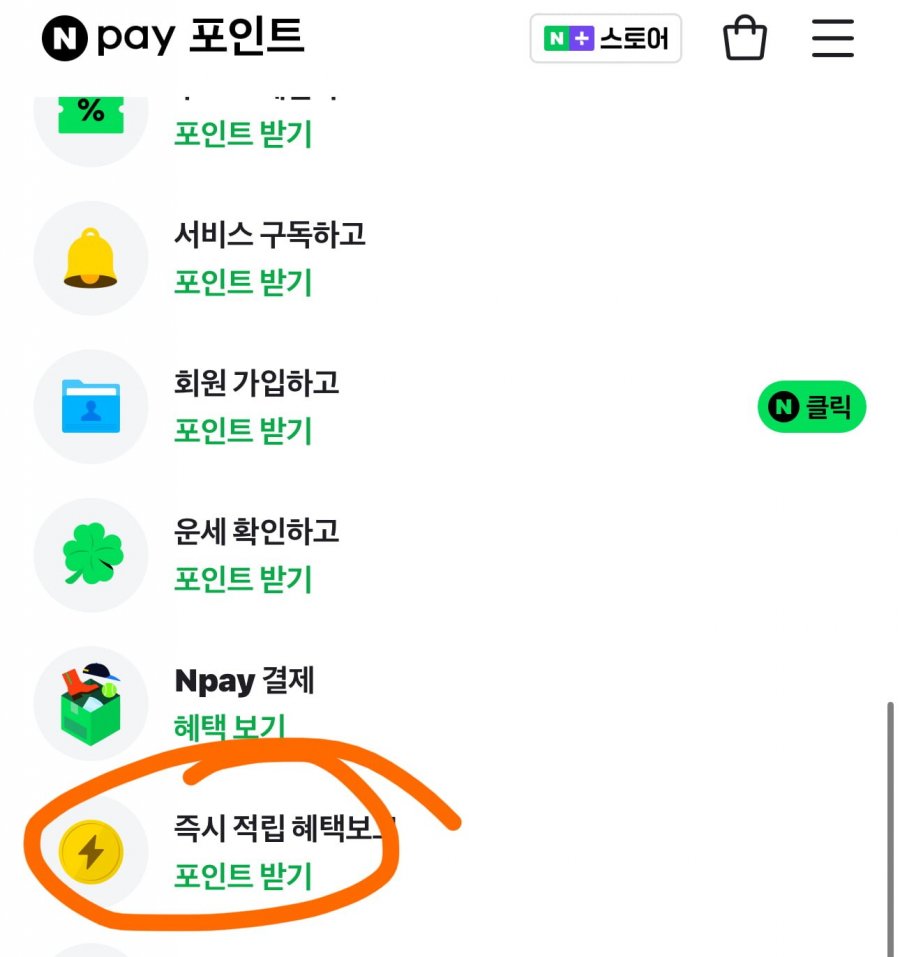
Task: Tap the green N 클릭 button
Action: click(811, 407)
